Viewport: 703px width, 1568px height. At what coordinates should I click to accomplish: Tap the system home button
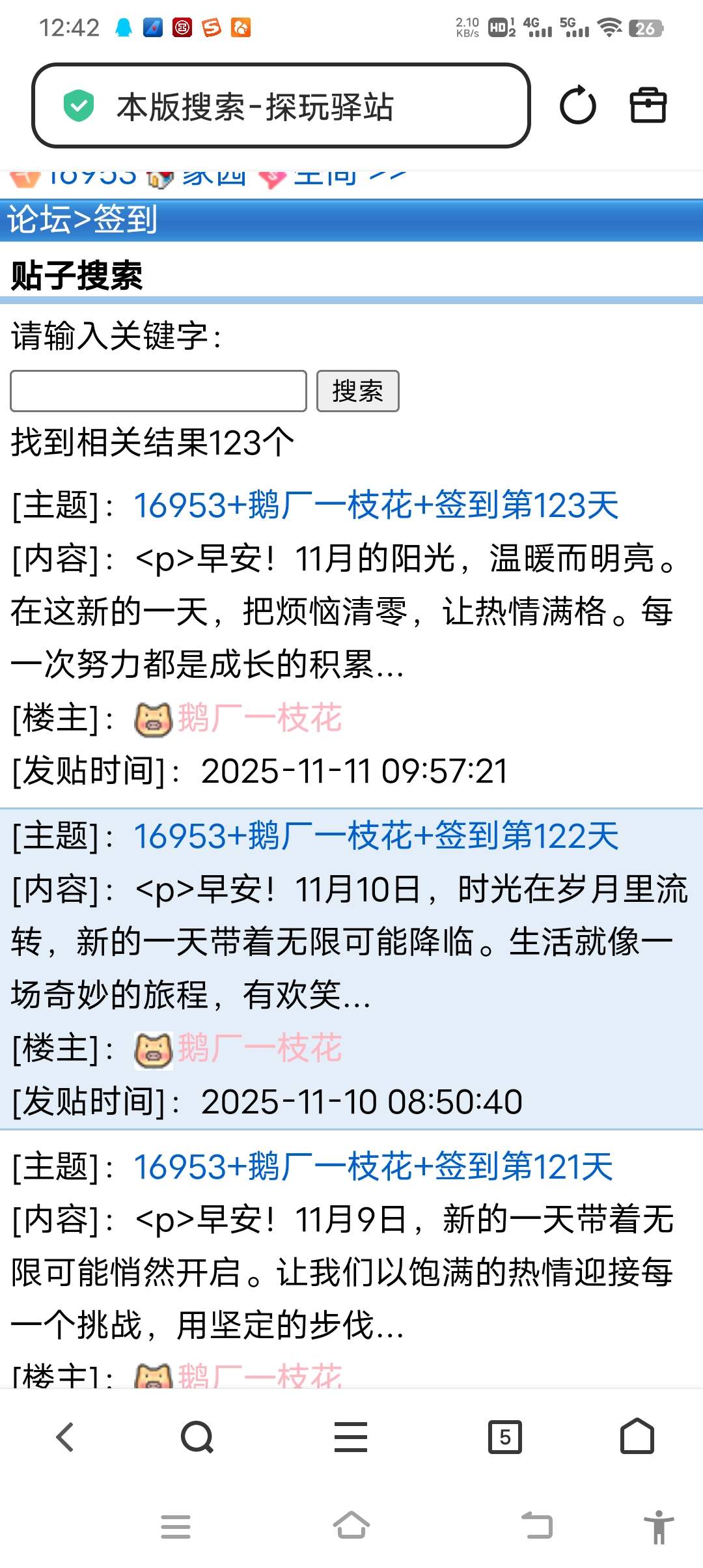click(x=351, y=1526)
